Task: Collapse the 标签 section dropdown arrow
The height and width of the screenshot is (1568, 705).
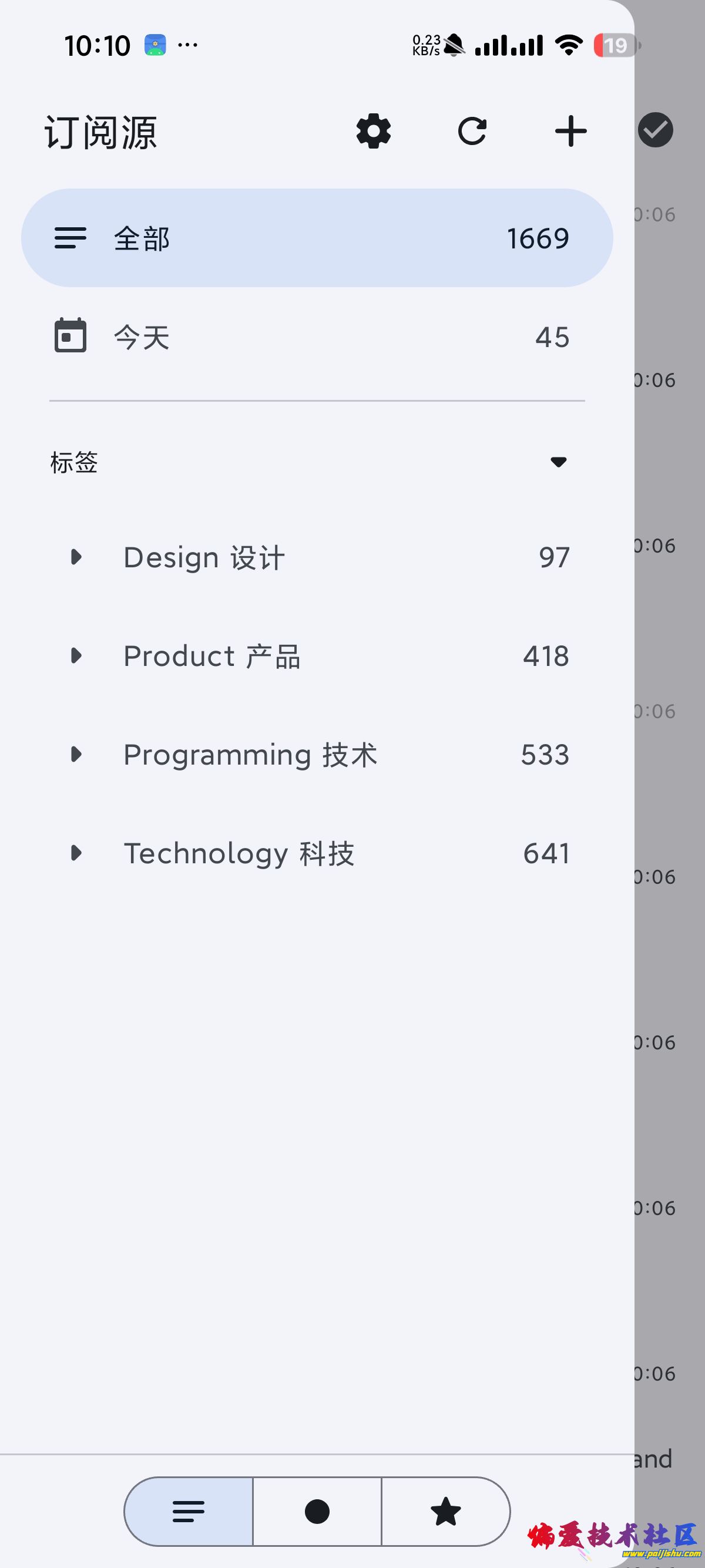Action: coord(558,462)
